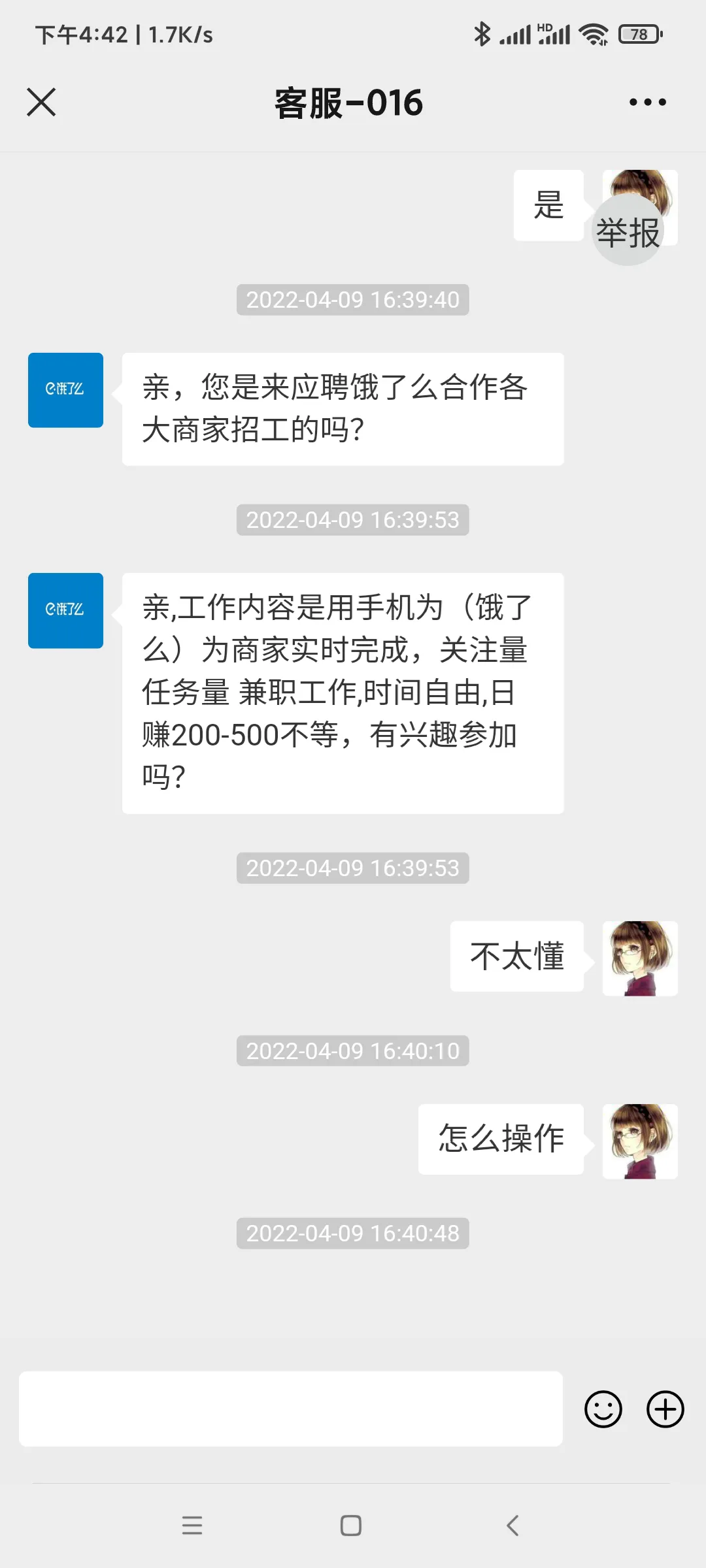Tap the Android back navigation arrow
706x1568 pixels.
(512, 1527)
